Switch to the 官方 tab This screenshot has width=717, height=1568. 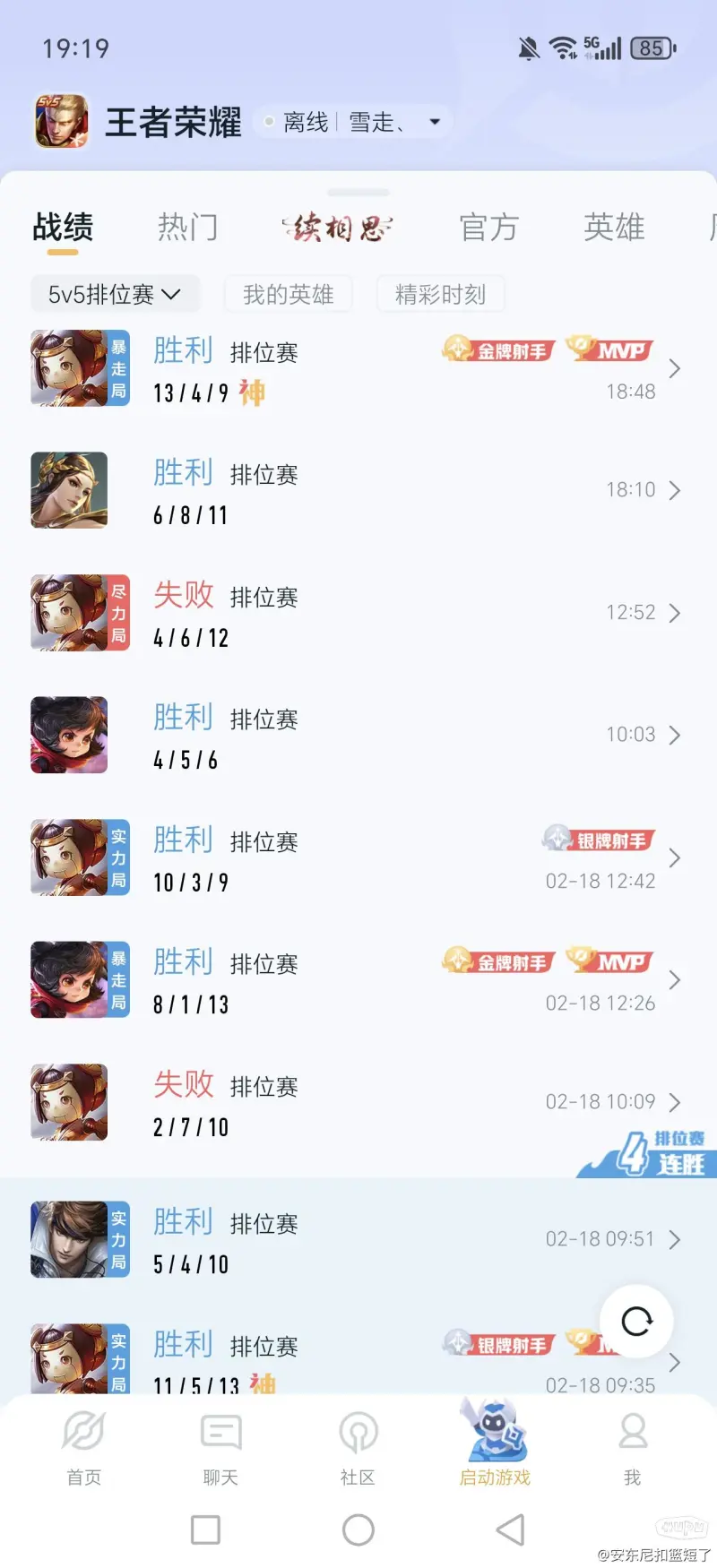(x=488, y=228)
